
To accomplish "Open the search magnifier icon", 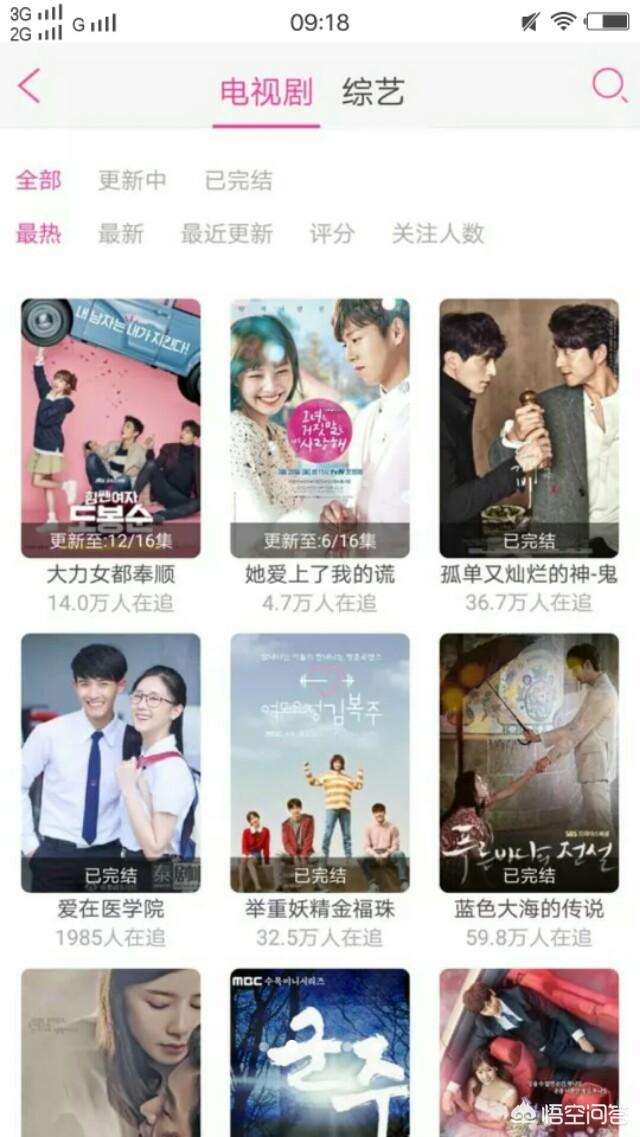I will coord(610,86).
